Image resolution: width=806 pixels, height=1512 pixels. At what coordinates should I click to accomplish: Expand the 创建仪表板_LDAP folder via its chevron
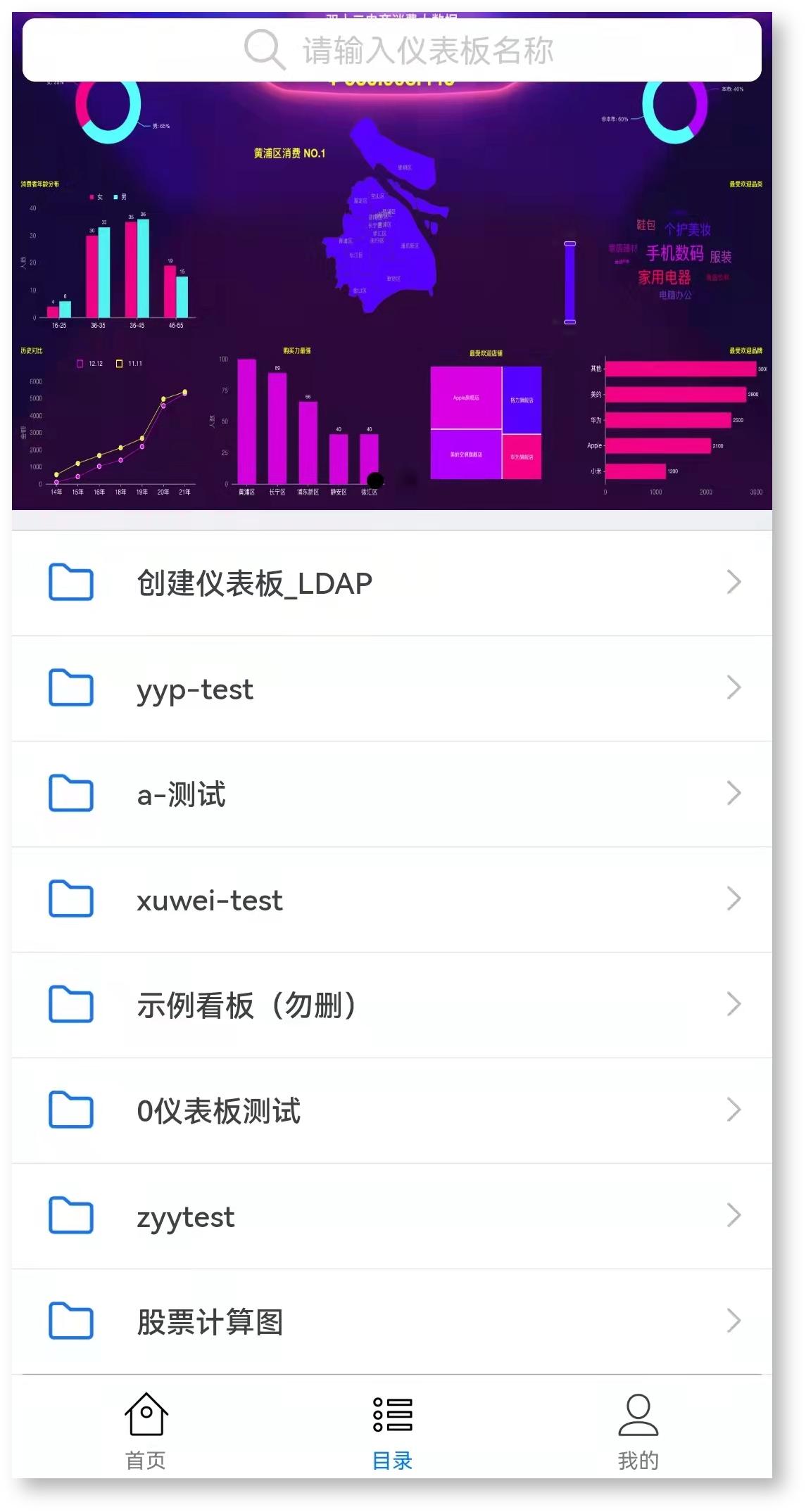click(x=734, y=583)
